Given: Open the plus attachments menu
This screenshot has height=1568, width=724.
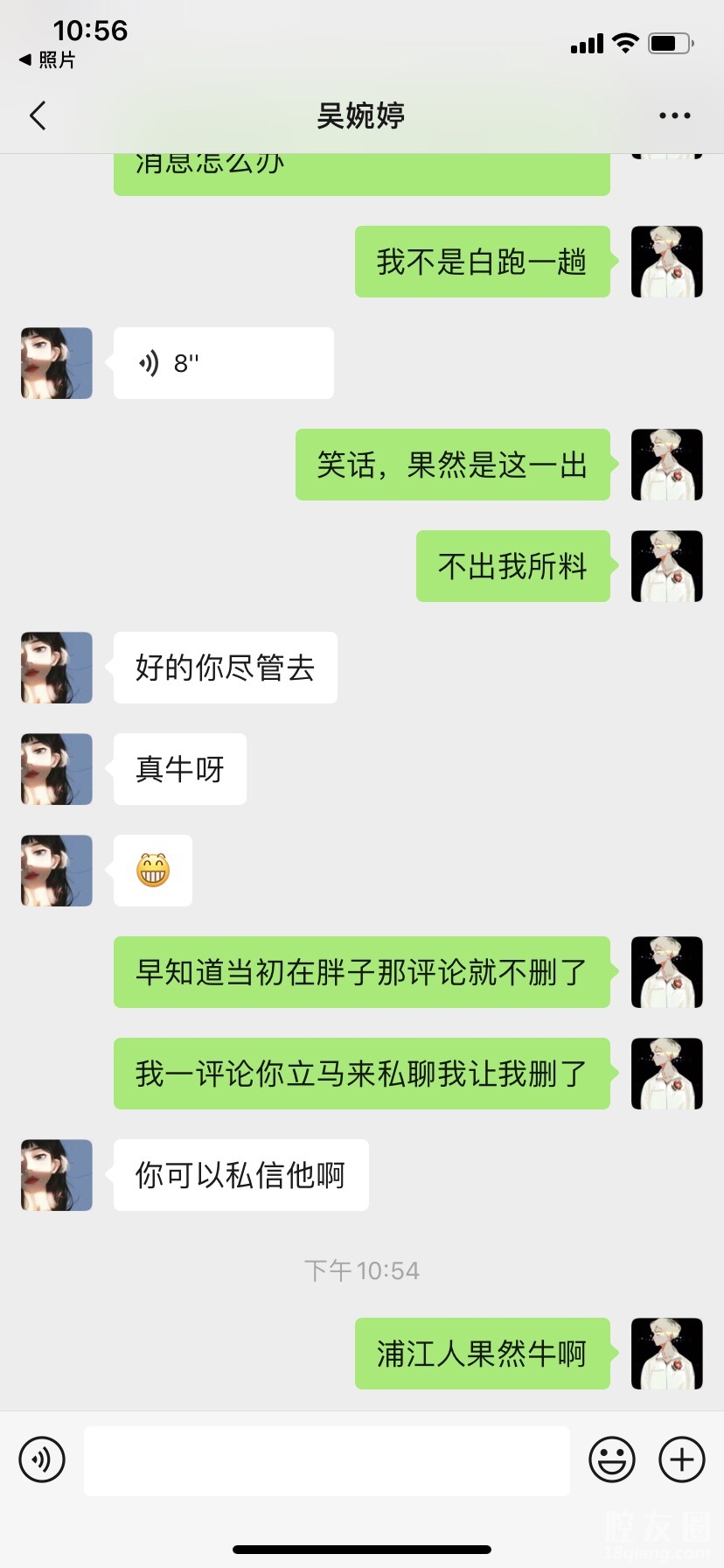Looking at the screenshot, I should [681, 1459].
